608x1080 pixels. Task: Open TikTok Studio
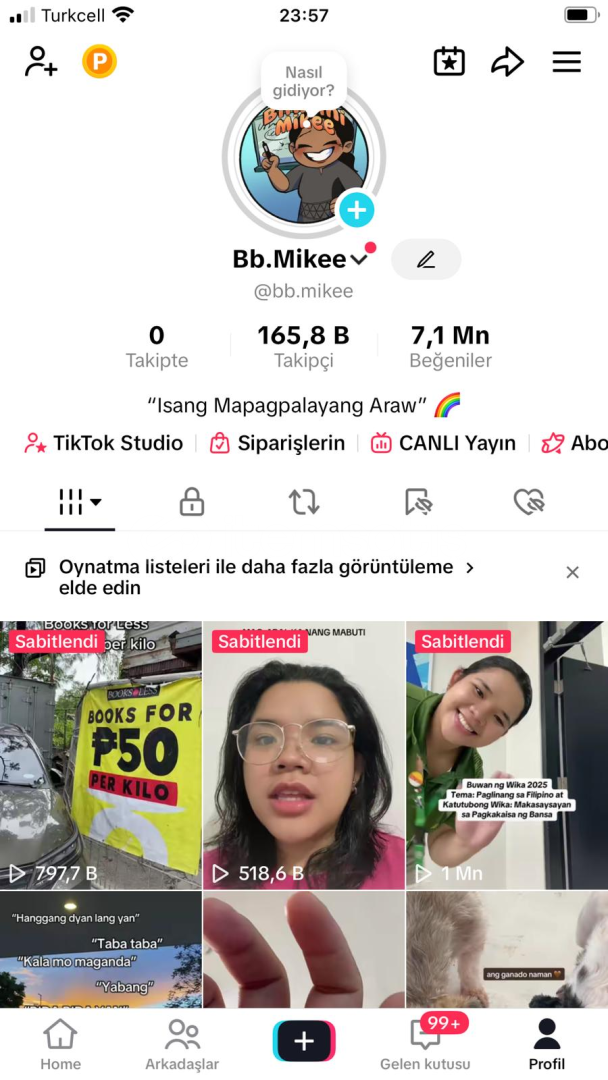point(103,443)
